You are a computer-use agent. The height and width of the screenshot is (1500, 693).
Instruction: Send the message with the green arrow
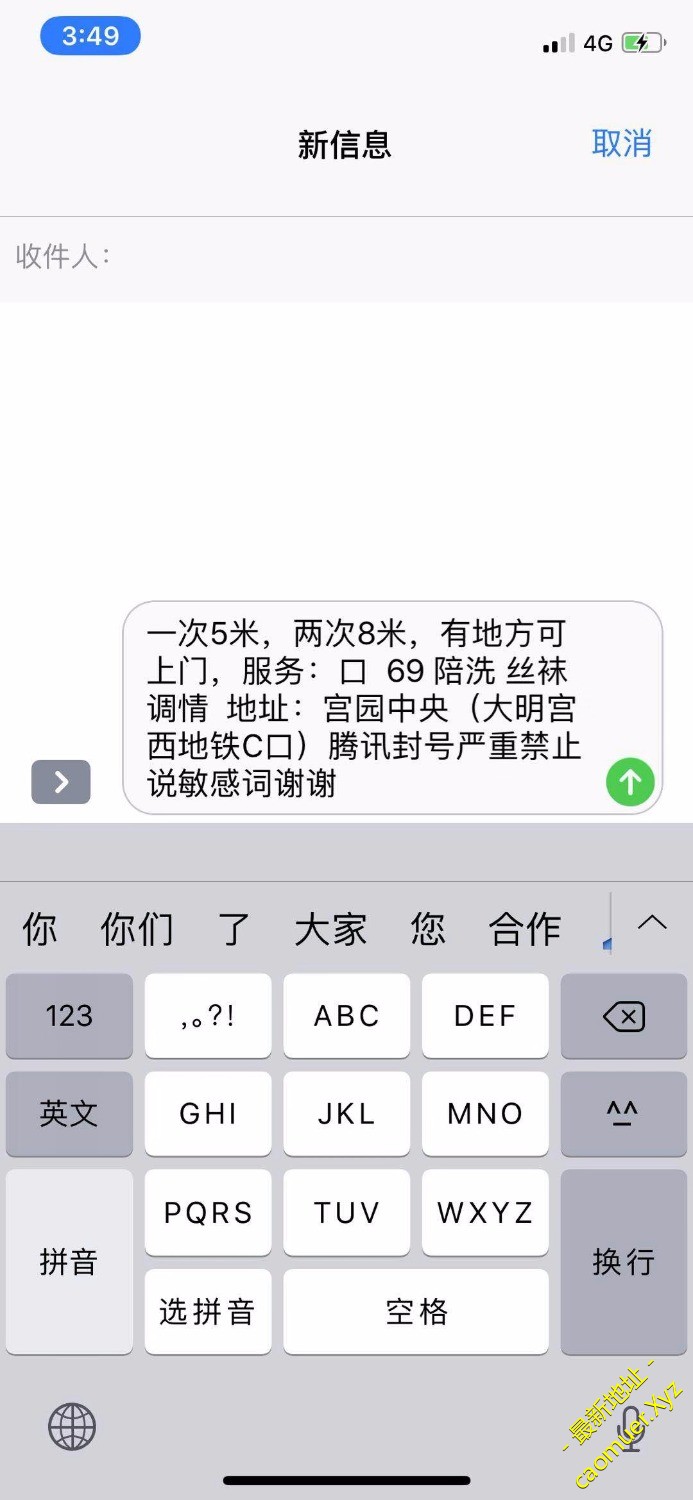click(x=630, y=781)
